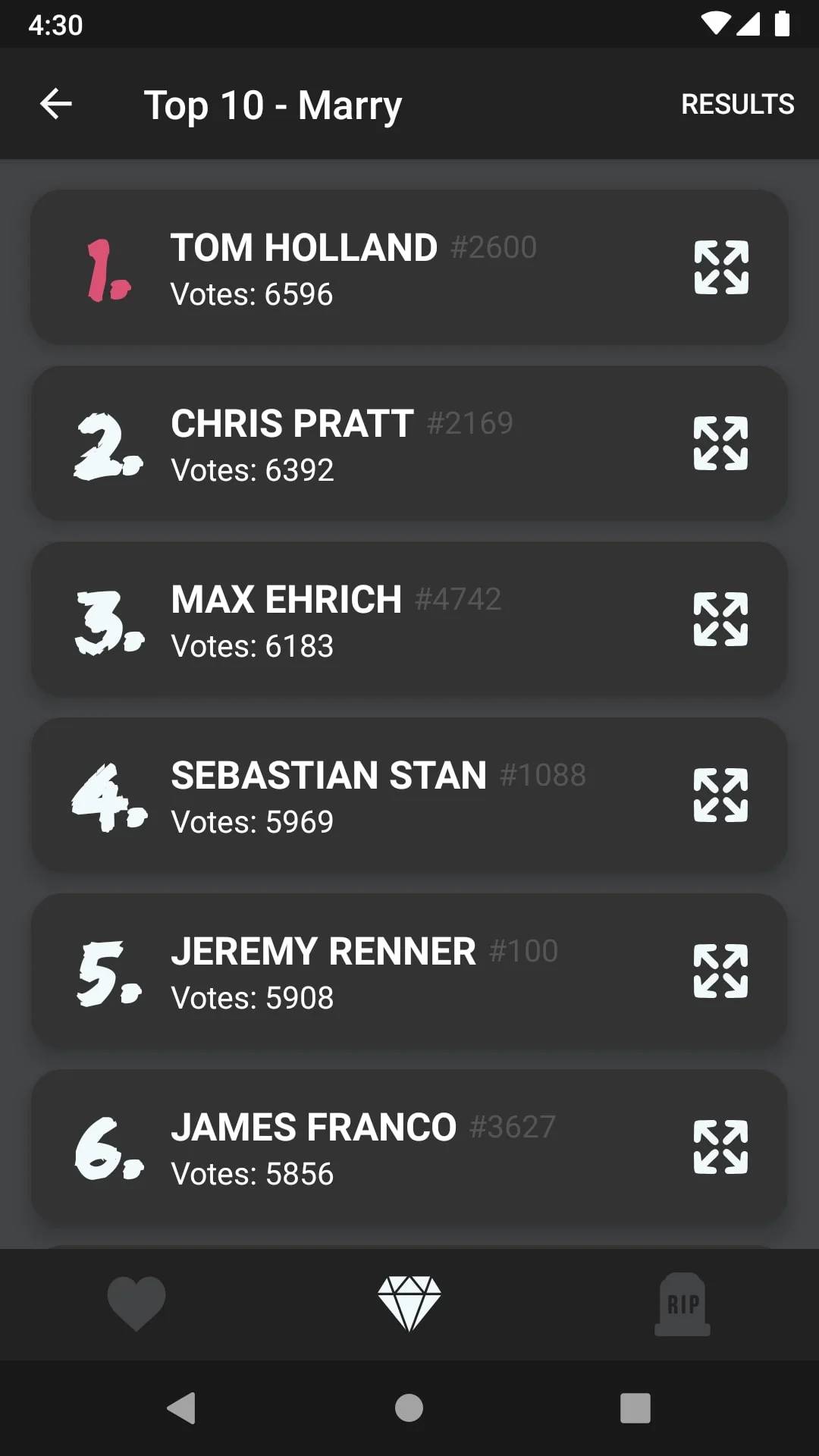
Task: Switch to the heart tab
Action: 136,1304
